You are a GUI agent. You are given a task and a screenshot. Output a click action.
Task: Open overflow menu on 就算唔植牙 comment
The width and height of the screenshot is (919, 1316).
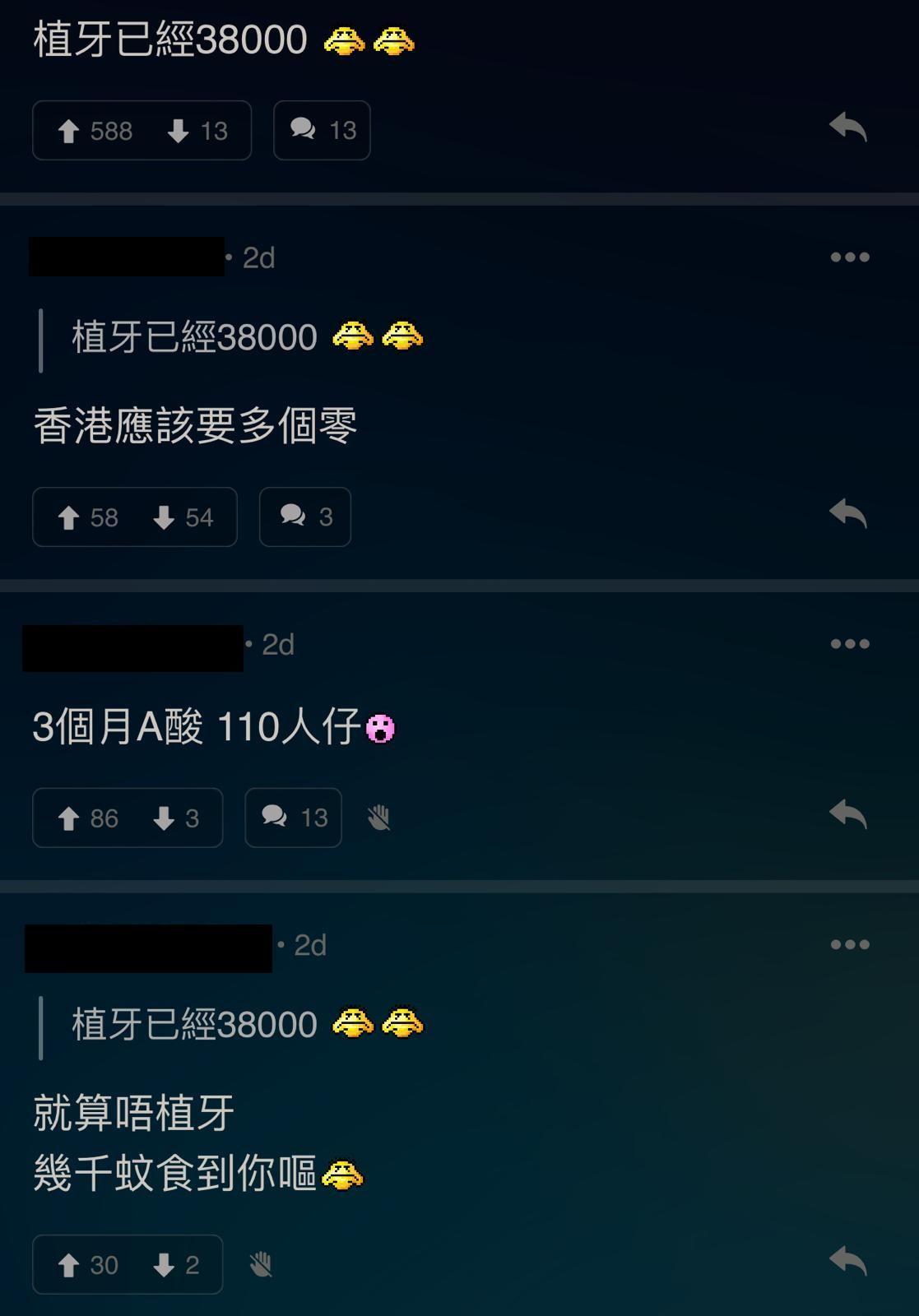850,944
